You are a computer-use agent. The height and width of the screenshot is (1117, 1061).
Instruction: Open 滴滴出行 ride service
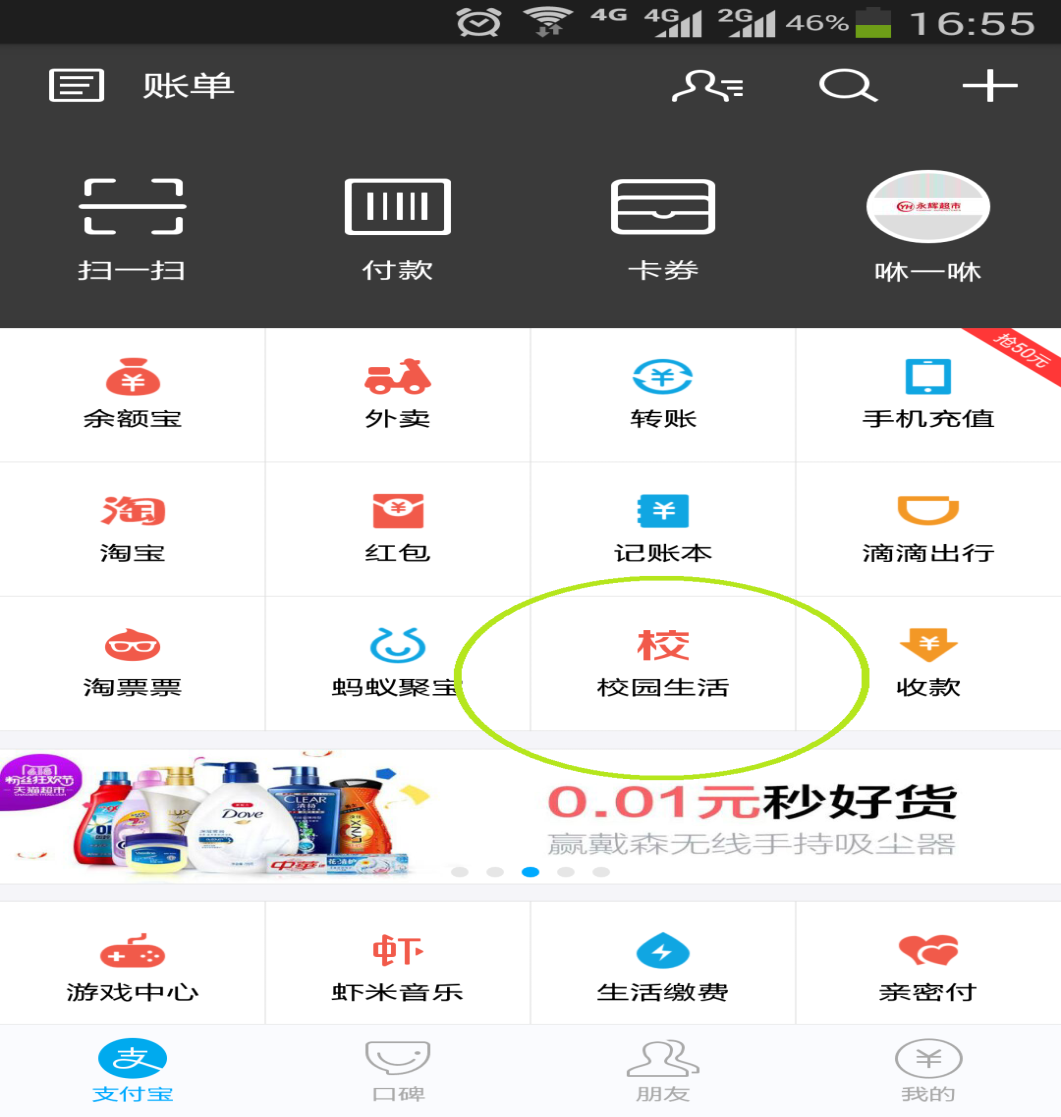click(x=928, y=529)
